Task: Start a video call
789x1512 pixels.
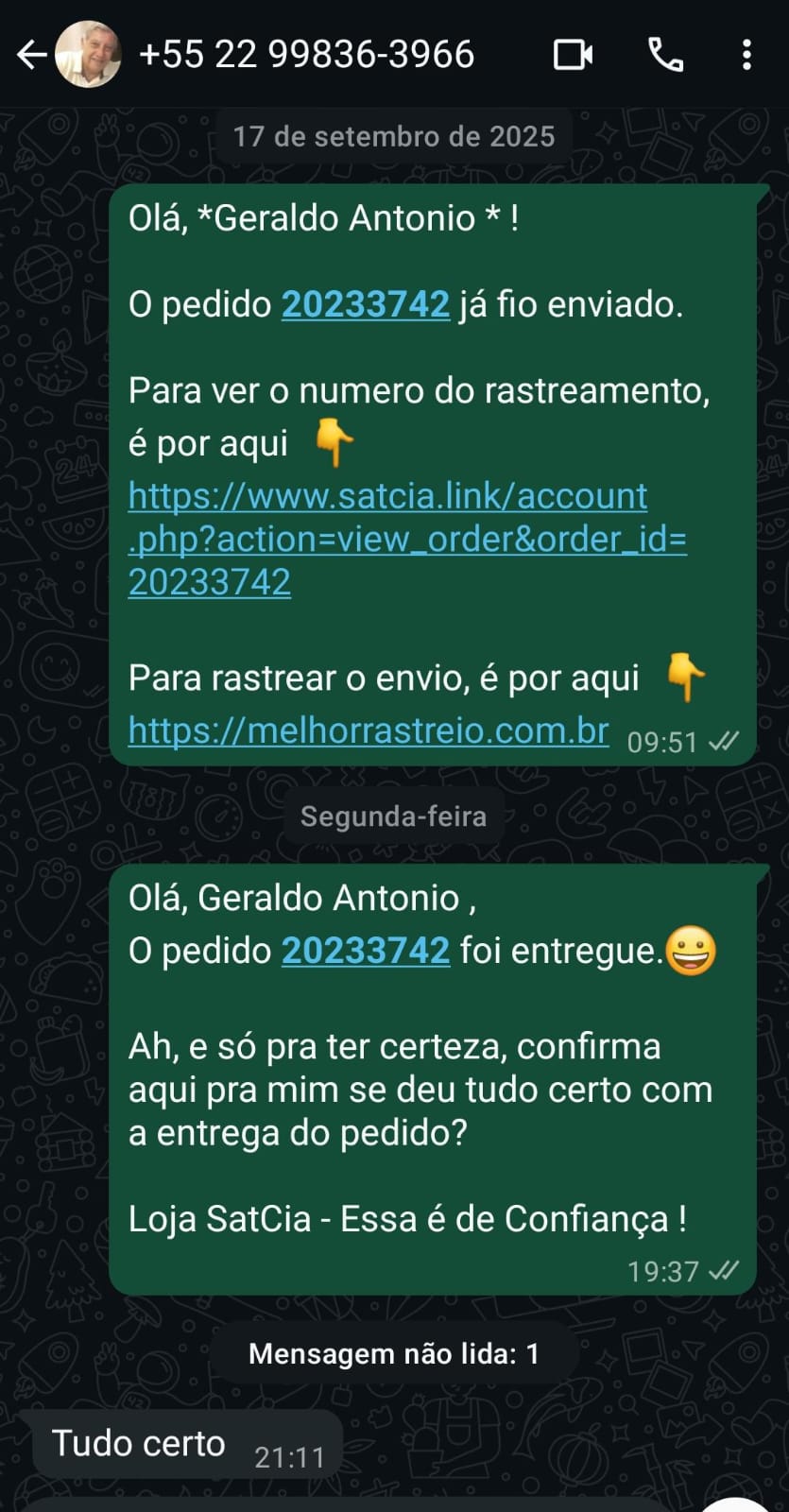Action: coord(573,55)
